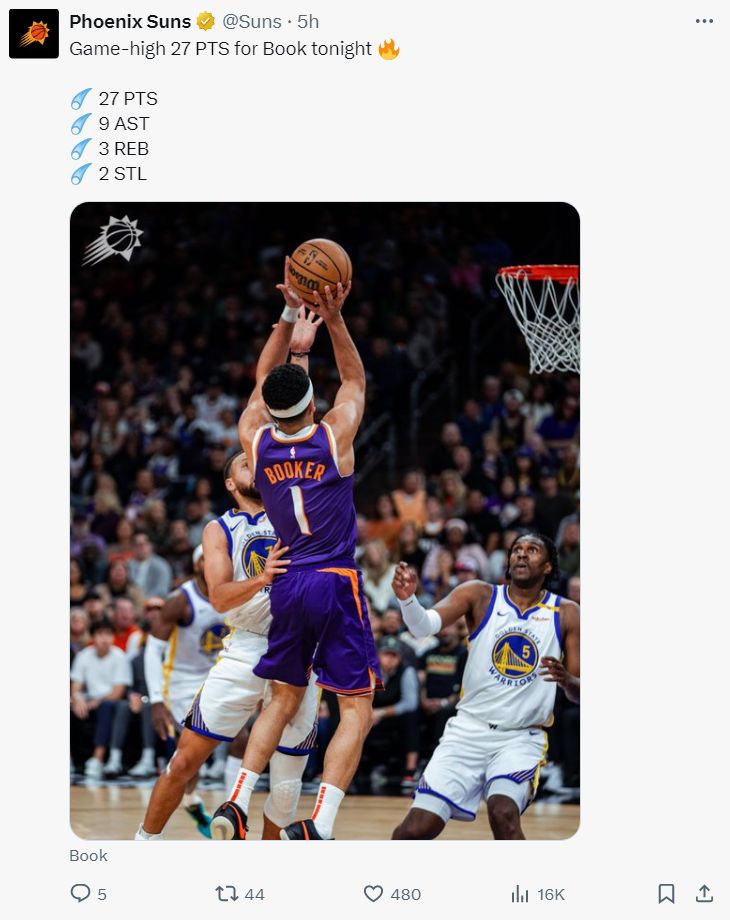730x920 pixels.
Task: Open the Phoenix Suns account name link
Action: 130,21
